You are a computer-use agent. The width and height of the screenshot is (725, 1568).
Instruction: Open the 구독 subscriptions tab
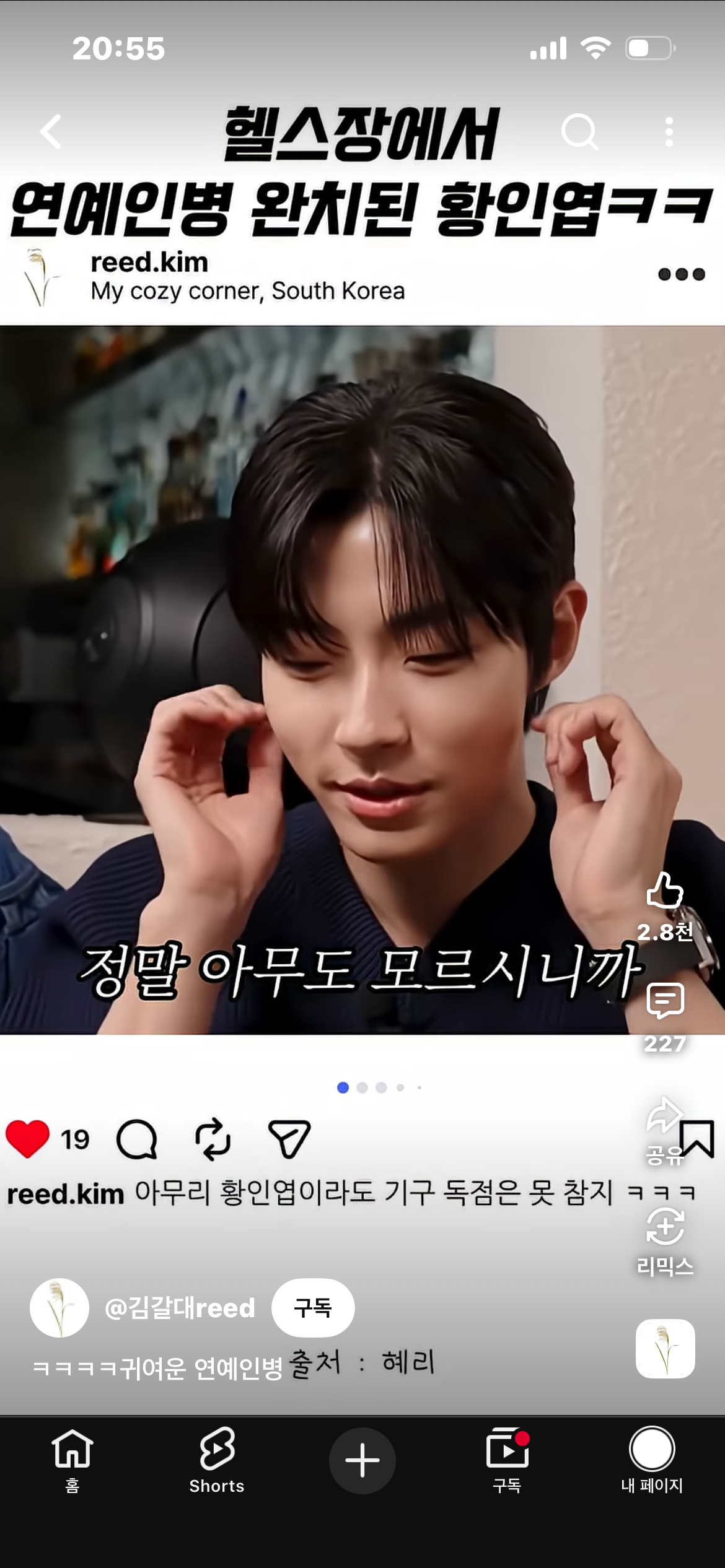point(507,1460)
